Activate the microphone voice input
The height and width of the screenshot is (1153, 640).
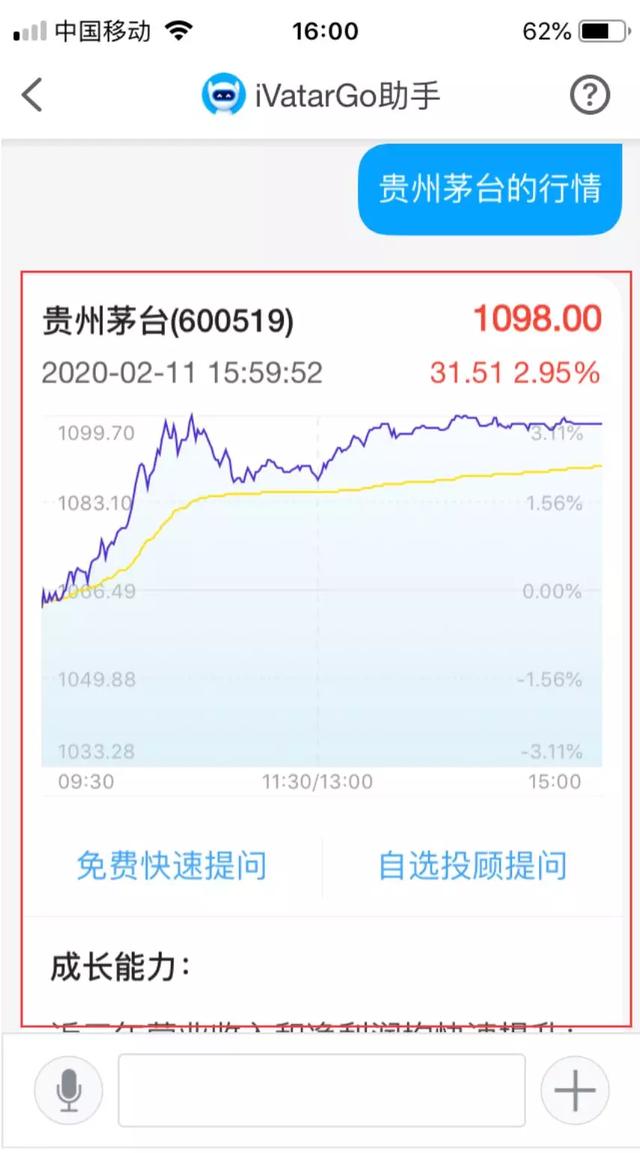pos(68,1090)
